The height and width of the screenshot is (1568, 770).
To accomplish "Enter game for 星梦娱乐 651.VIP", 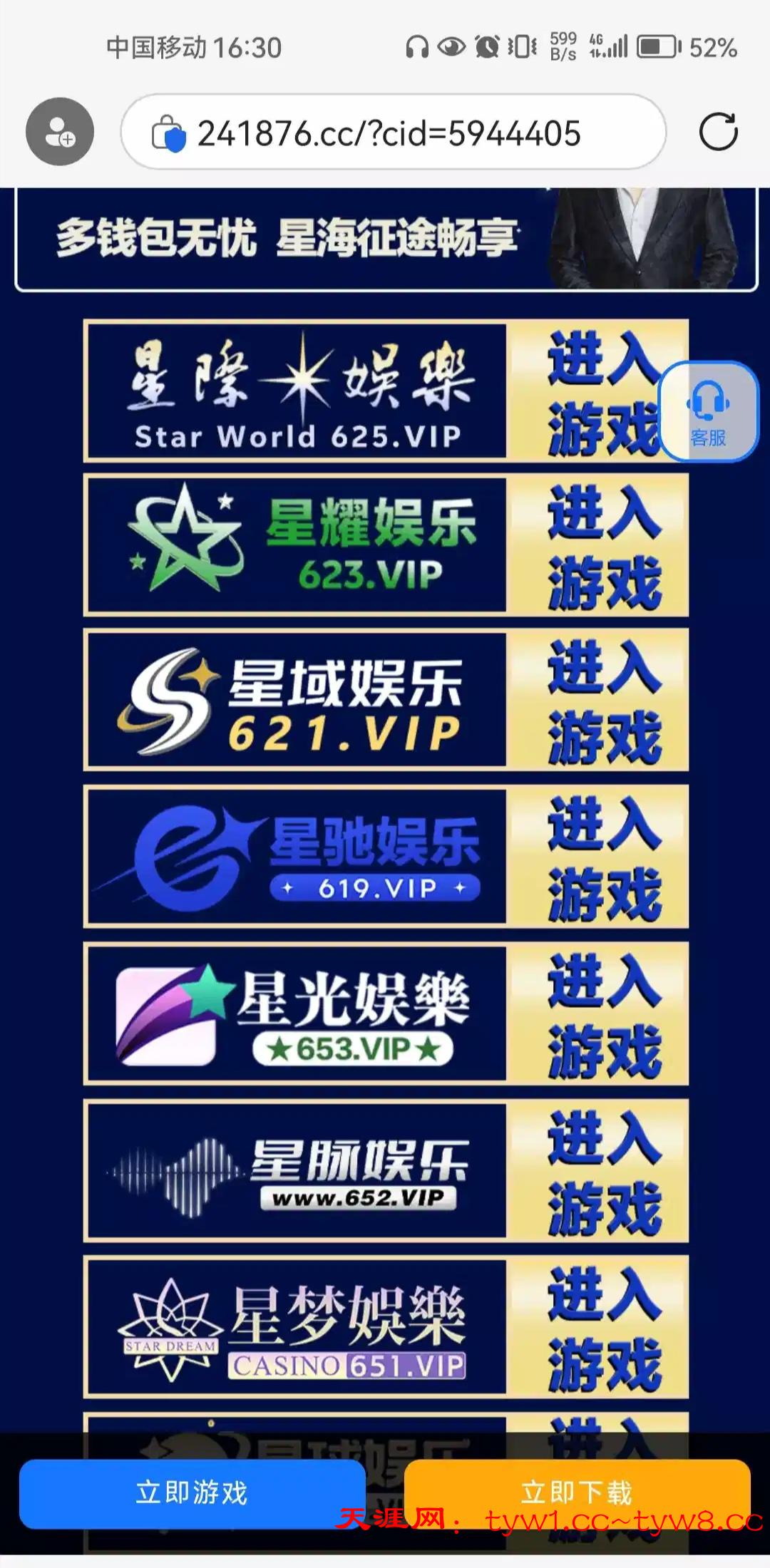I will (597, 1327).
